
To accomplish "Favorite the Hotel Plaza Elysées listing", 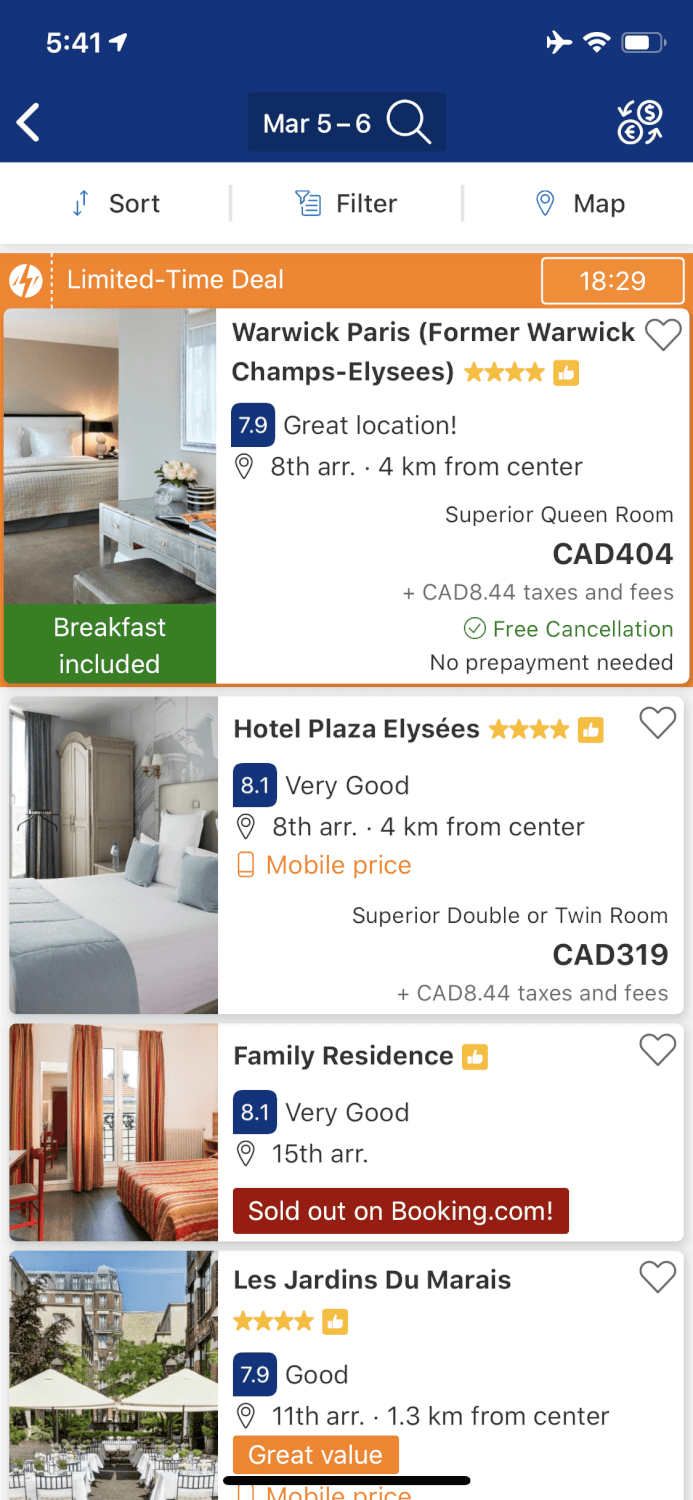I will click(657, 722).
